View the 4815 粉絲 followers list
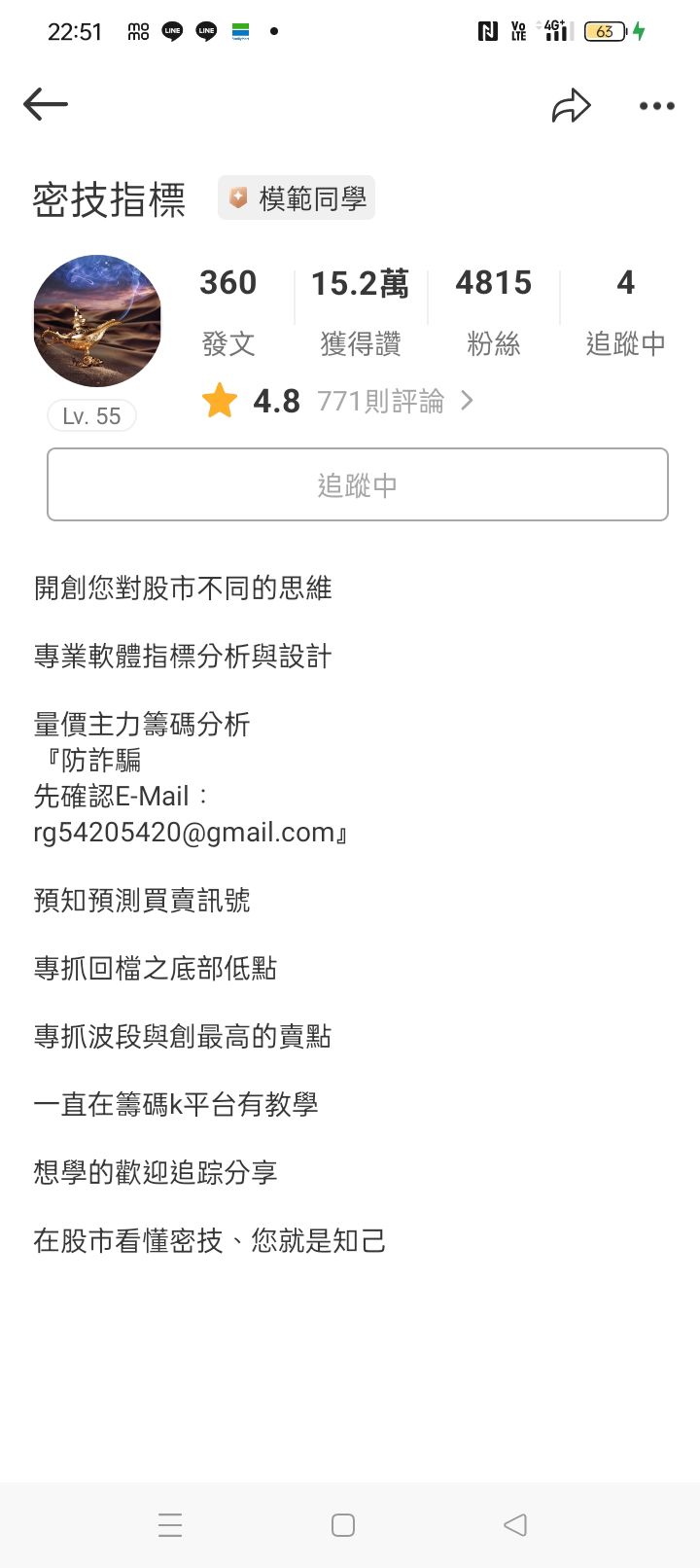 [x=493, y=310]
